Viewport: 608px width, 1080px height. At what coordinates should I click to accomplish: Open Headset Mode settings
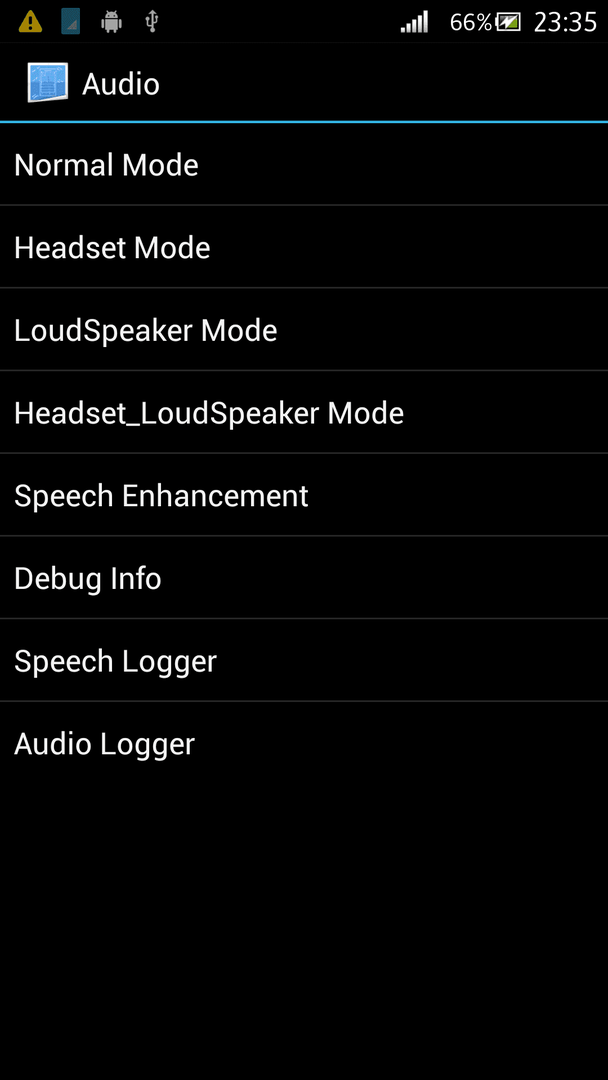[x=304, y=247]
